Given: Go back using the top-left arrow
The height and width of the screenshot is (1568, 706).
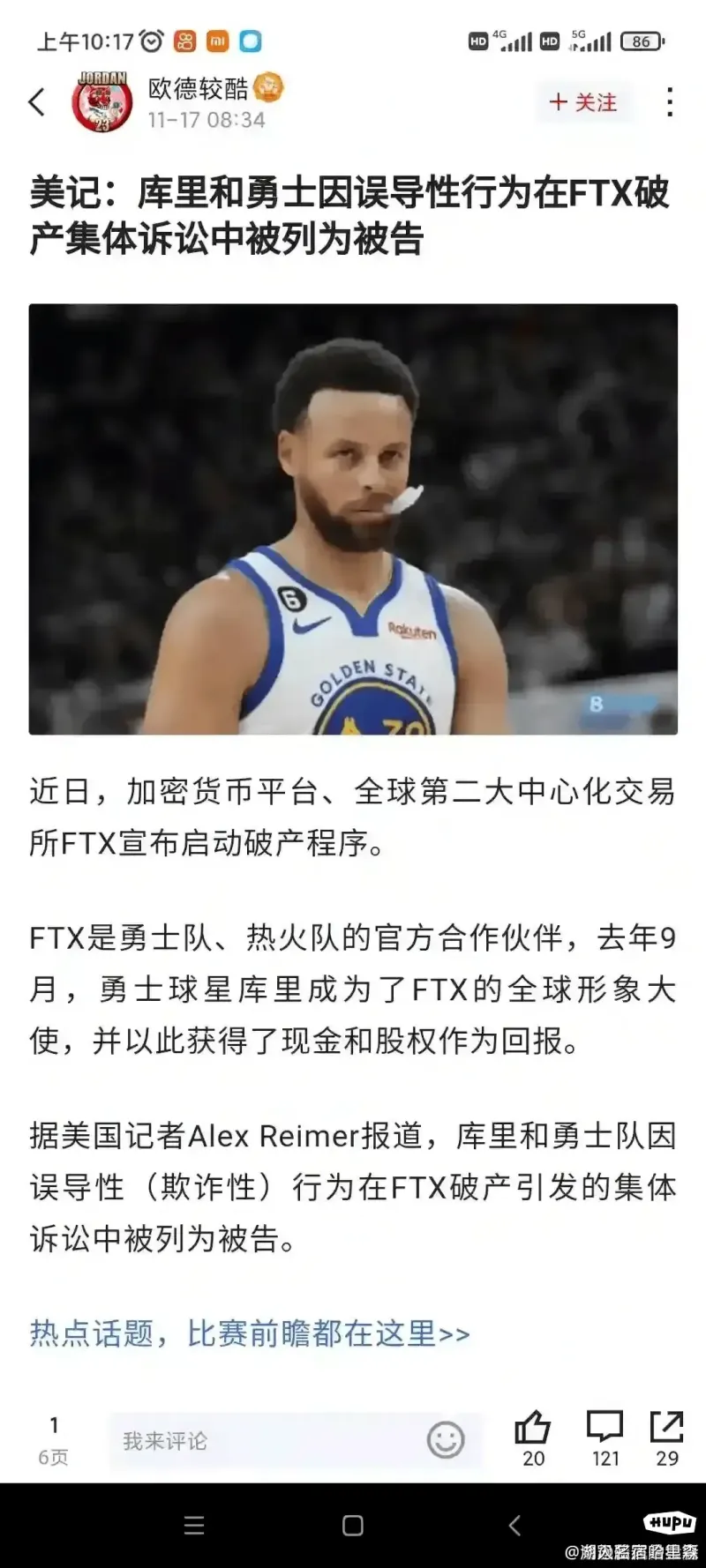Looking at the screenshot, I should point(36,102).
